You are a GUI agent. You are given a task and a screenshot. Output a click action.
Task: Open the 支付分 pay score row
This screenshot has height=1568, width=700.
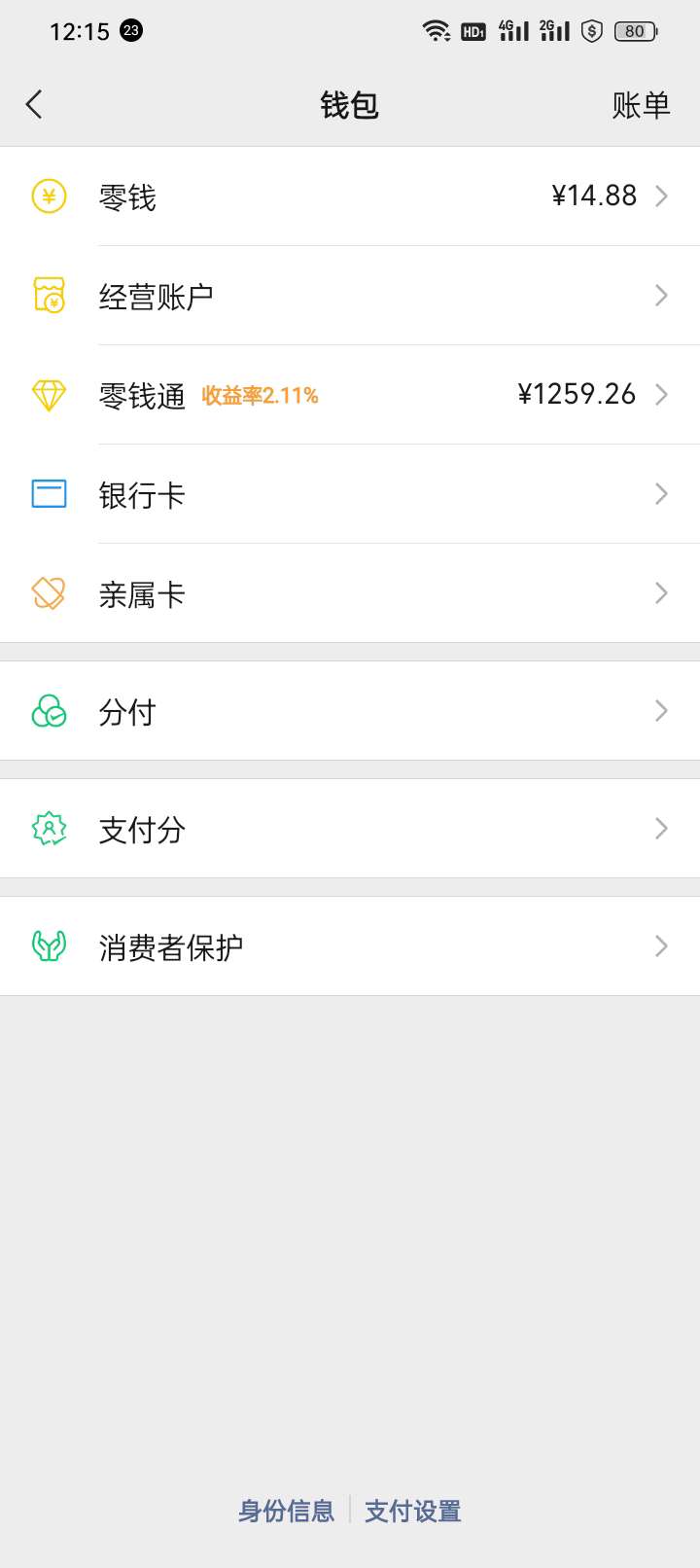coord(350,829)
